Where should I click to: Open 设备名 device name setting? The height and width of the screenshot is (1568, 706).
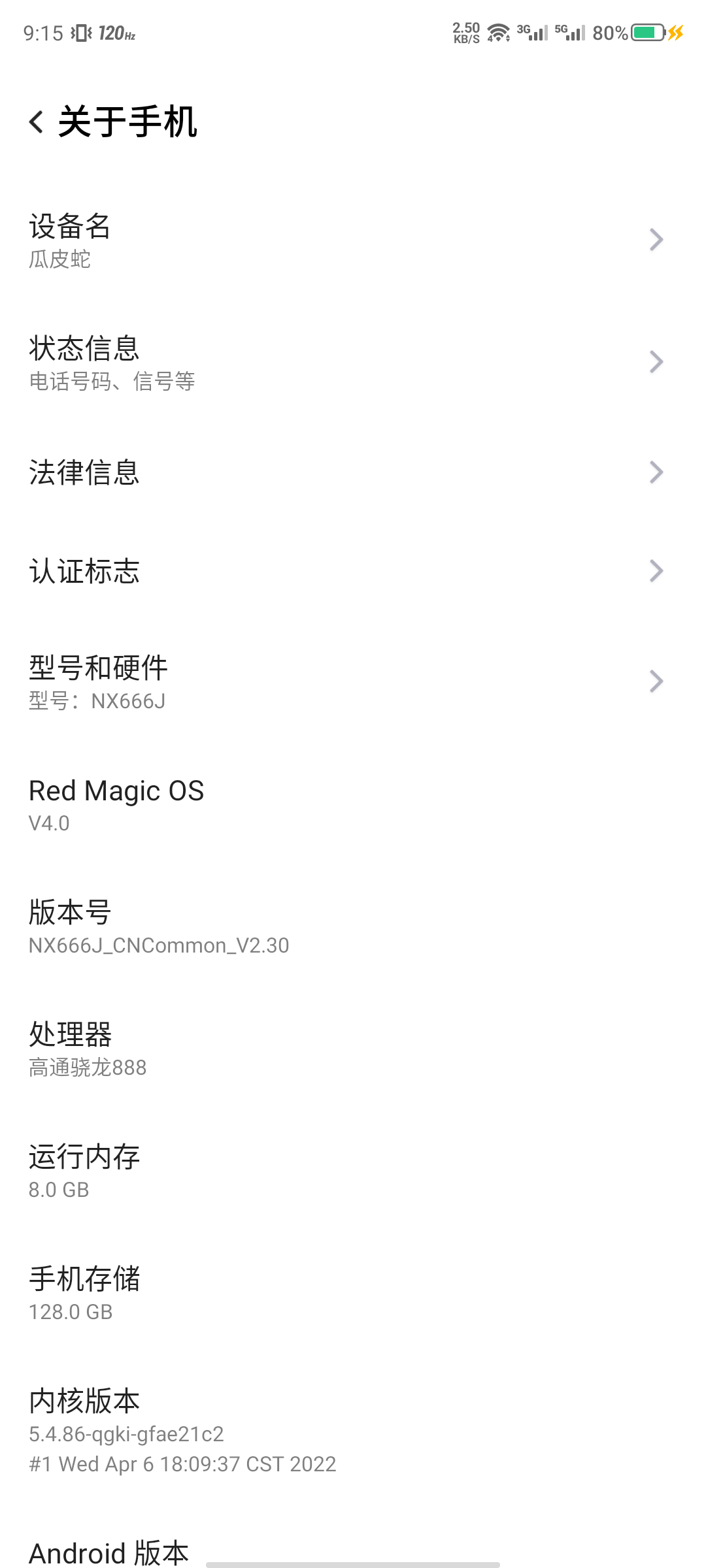(346, 240)
